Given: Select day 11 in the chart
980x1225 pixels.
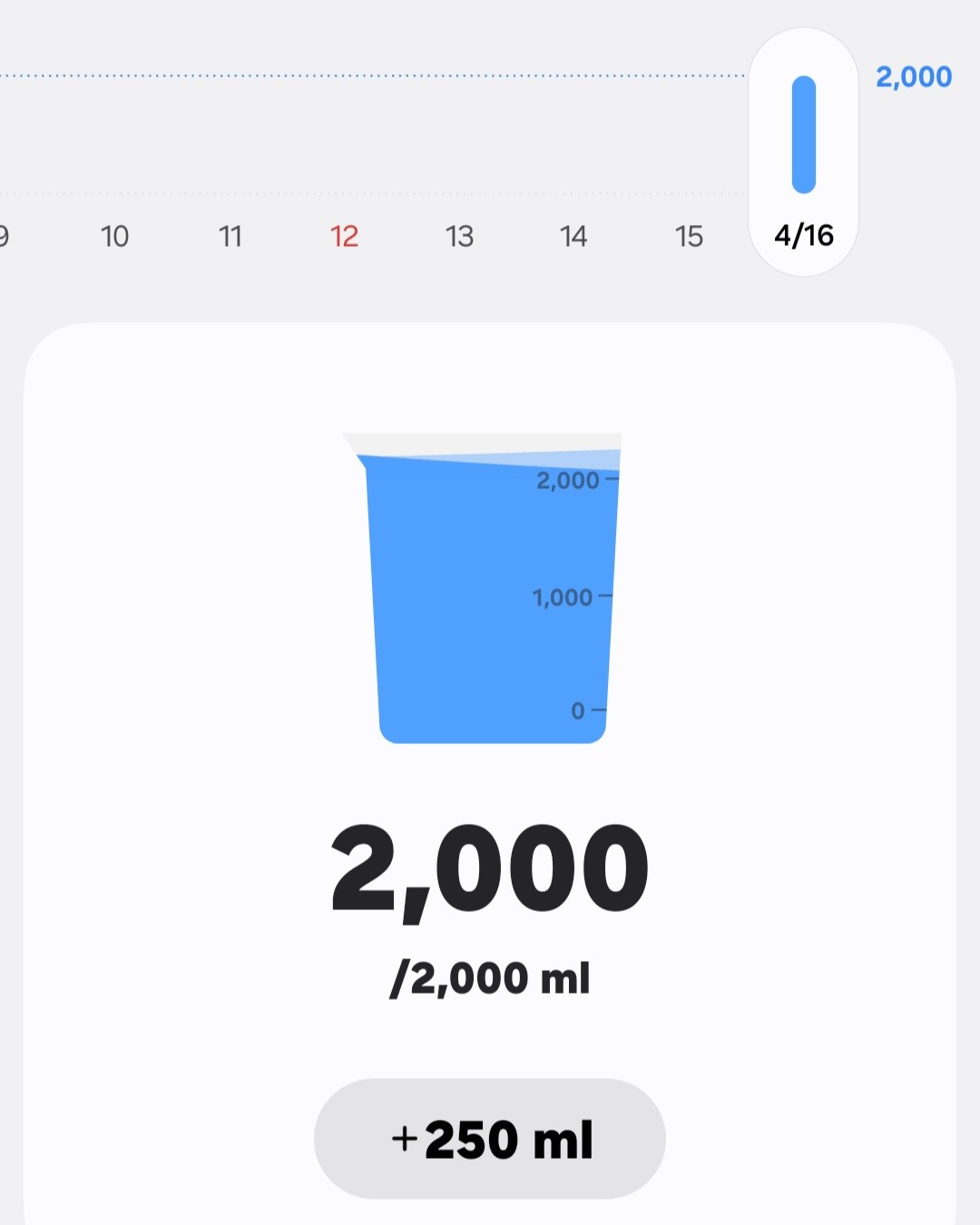Looking at the screenshot, I should coord(230,236).
